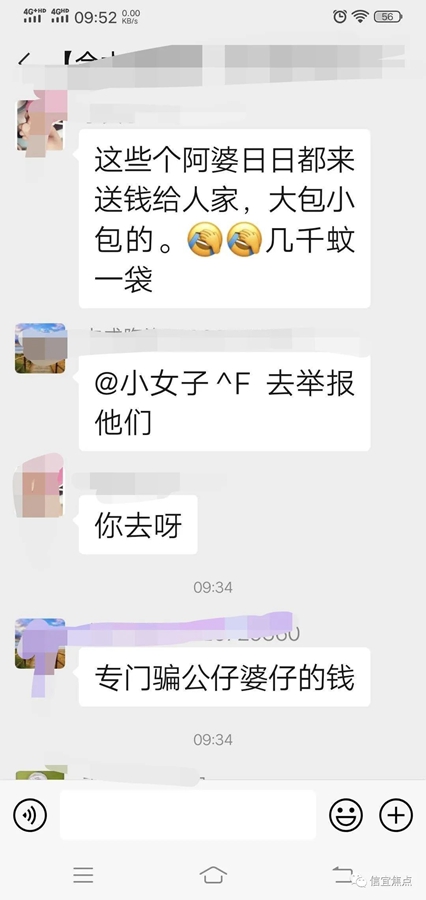This screenshot has height=900, width=426.
Task: Open the plus attachments menu
Action: 396,815
